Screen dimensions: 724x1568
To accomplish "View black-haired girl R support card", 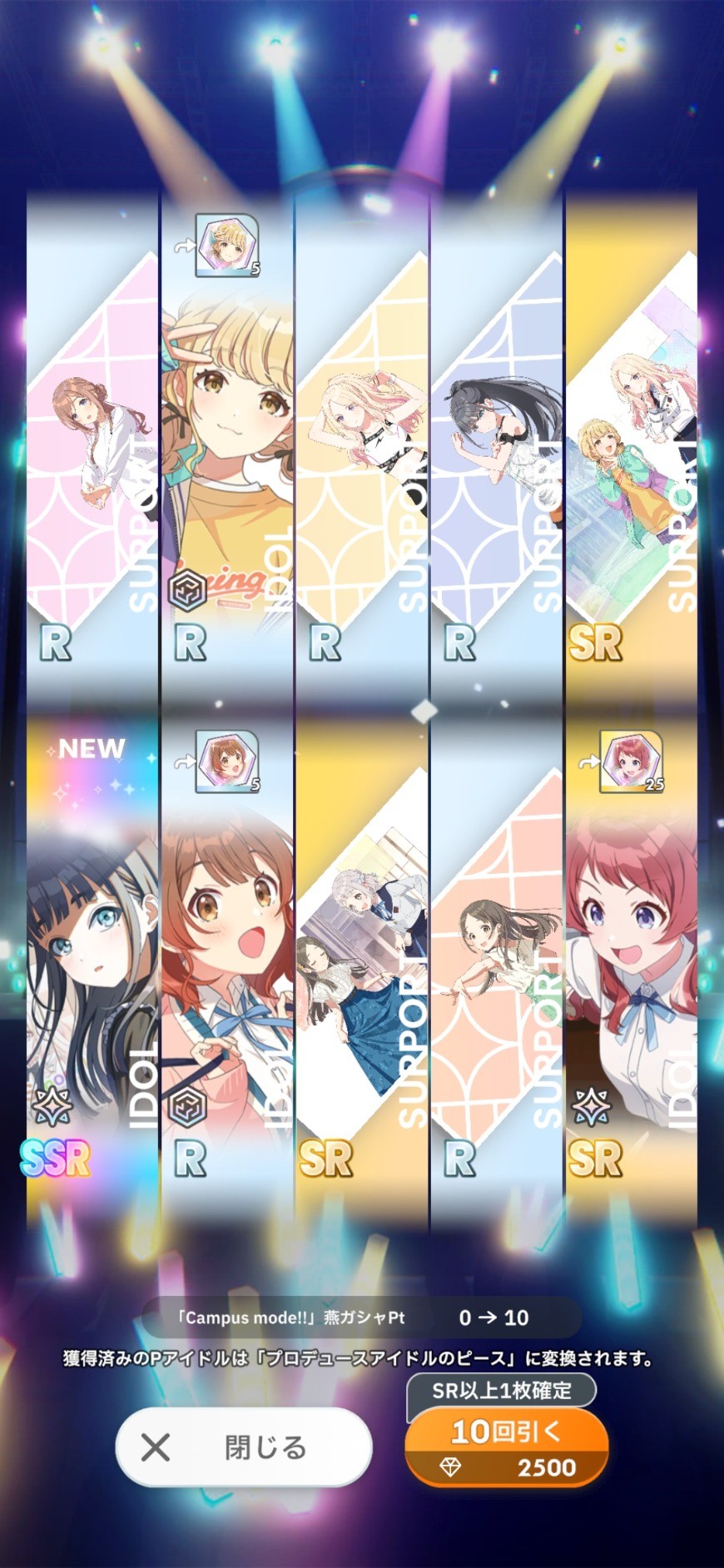I will pyautogui.click(x=497, y=441).
